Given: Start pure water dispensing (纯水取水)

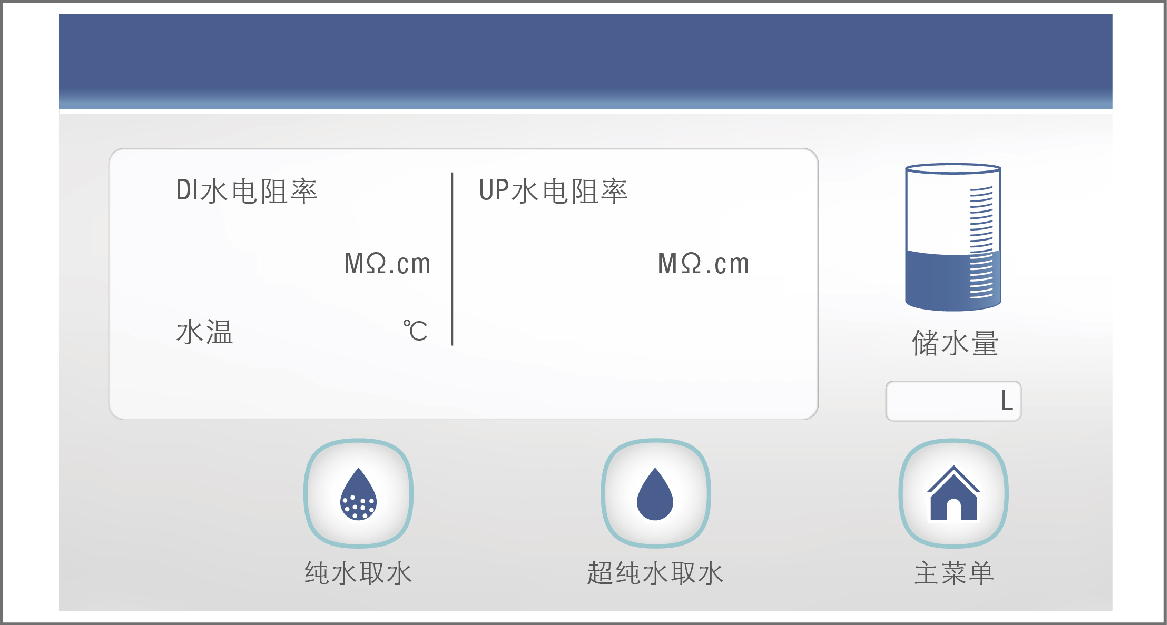Looking at the screenshot, I should (358, 494).
